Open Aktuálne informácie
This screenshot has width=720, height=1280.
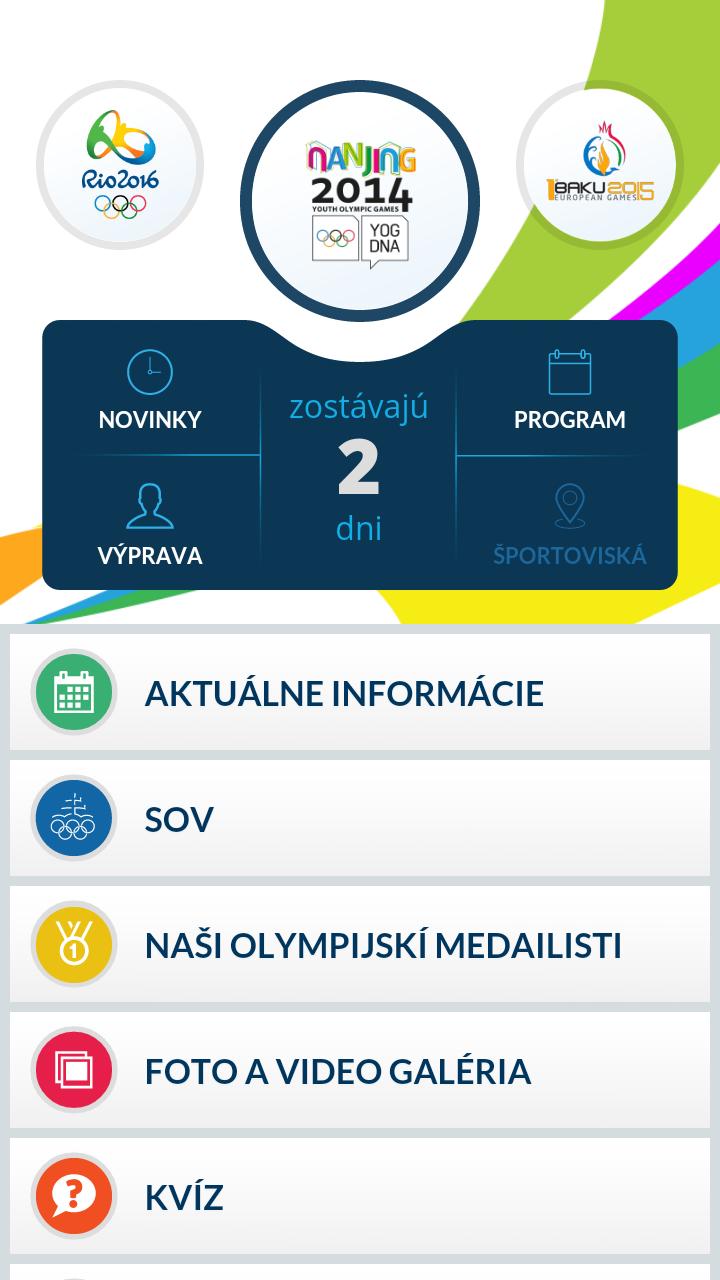tap(360, 692)
